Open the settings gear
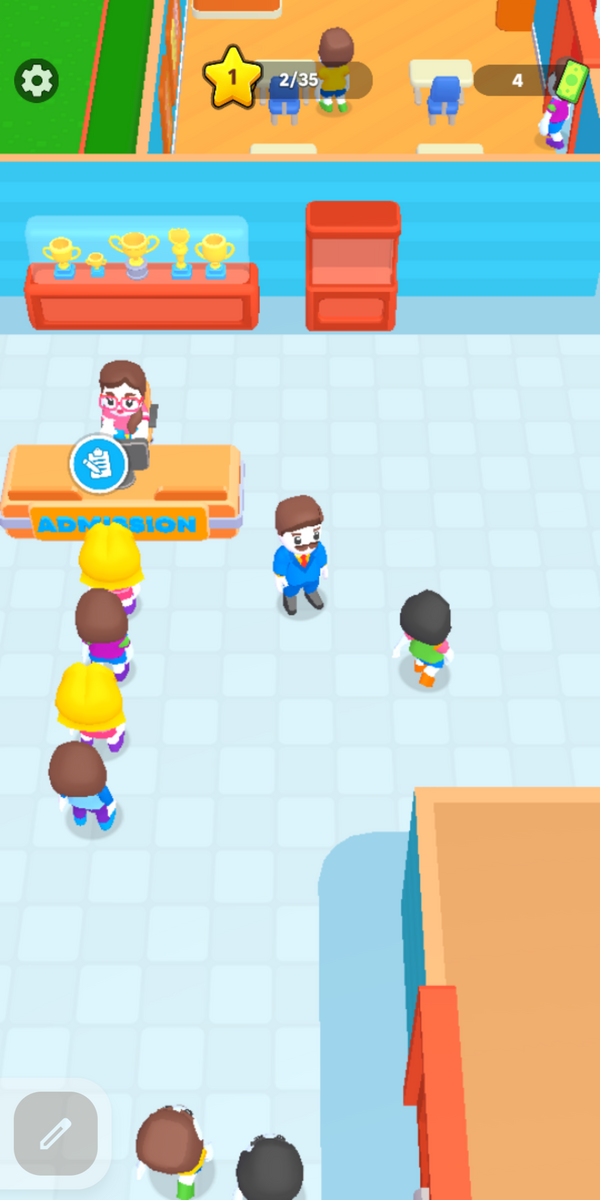This screenshot has height=1200, width=600. (37, 81)
